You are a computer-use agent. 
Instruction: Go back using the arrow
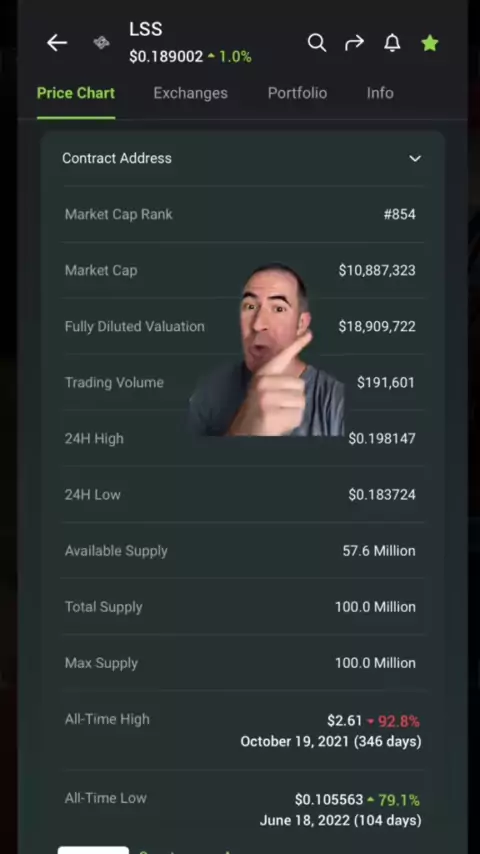[x=57, y=42]
